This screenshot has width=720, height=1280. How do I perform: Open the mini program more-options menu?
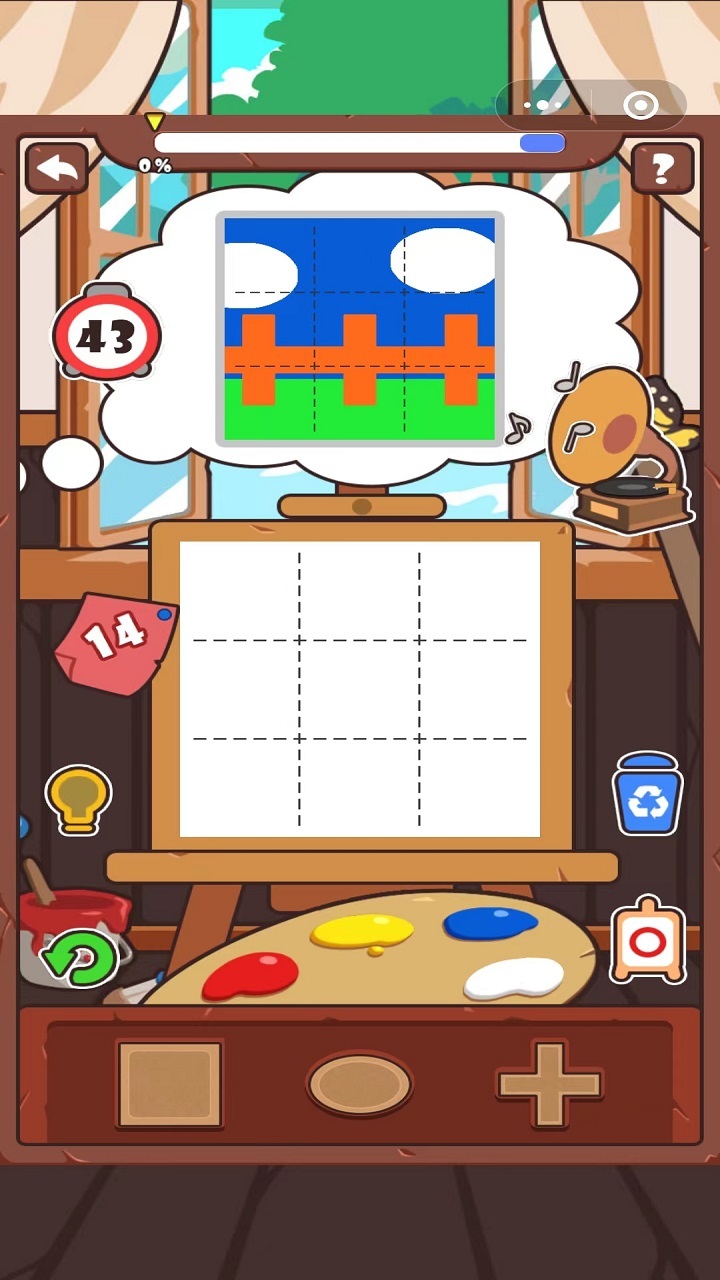click(543, 105)
